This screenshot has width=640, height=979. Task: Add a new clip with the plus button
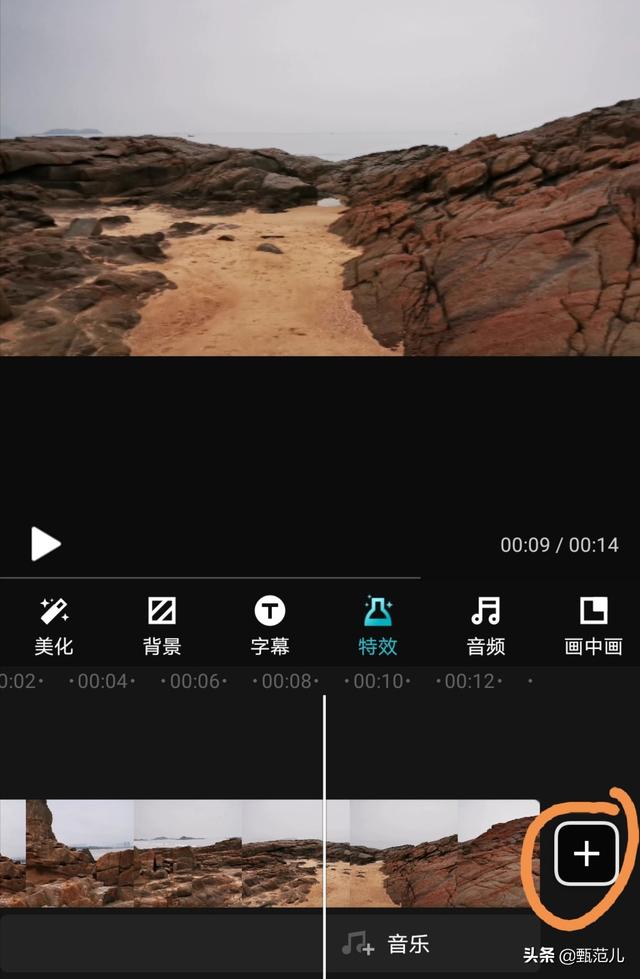coord(587,853)
